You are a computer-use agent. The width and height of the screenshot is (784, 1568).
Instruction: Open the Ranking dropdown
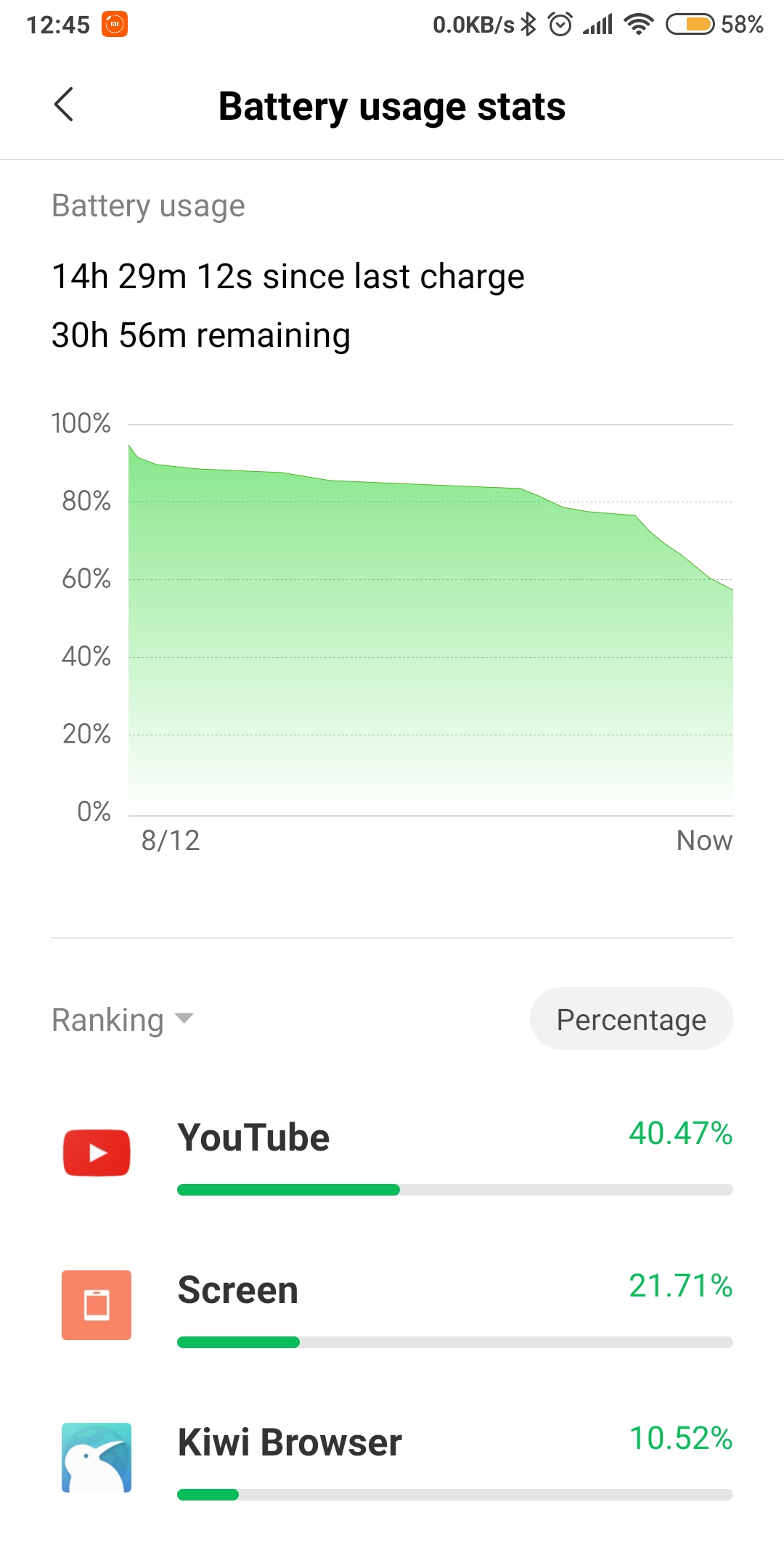coord(123,1019)
